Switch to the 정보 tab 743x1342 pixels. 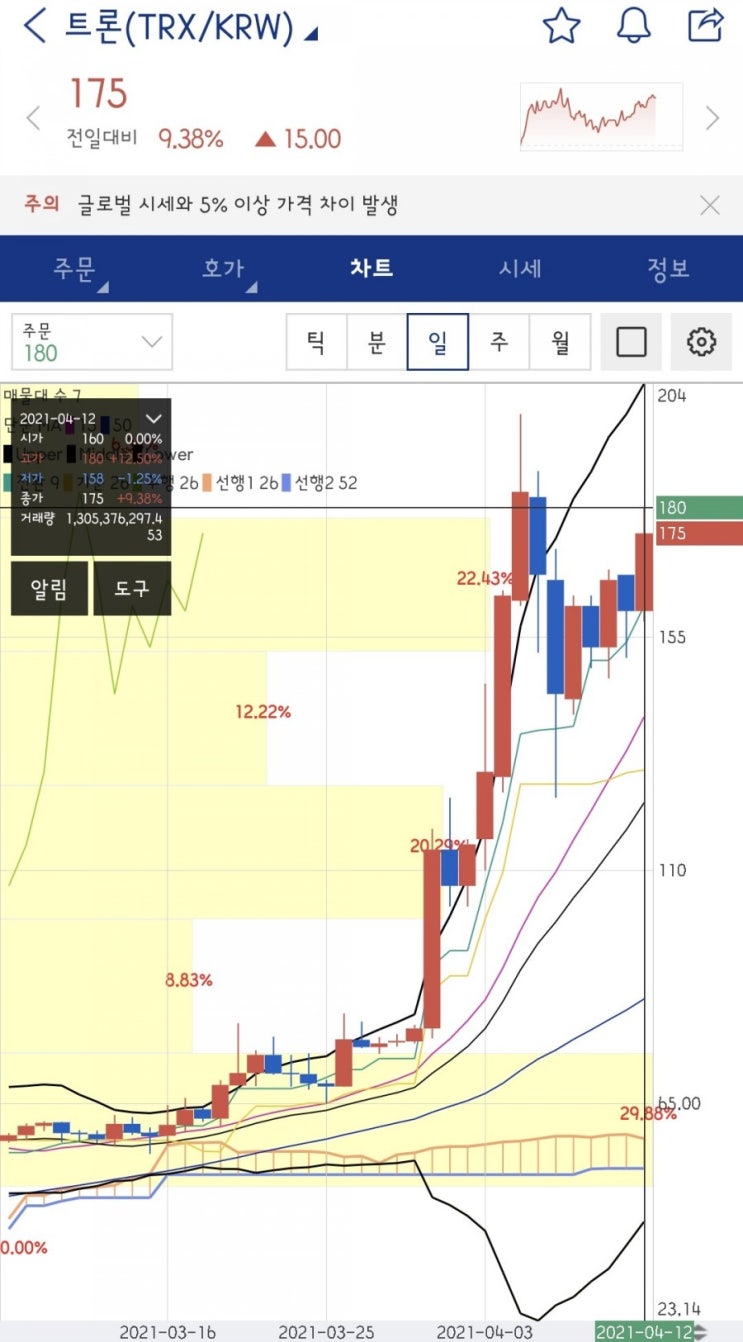668,269
